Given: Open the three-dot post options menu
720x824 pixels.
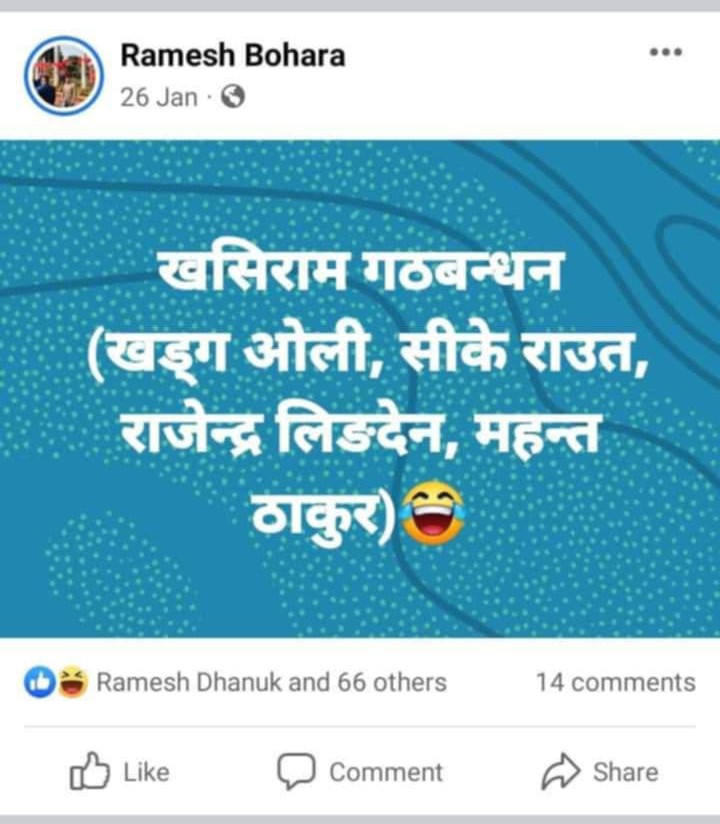Looking at the screenshot, I should [665, 52].
